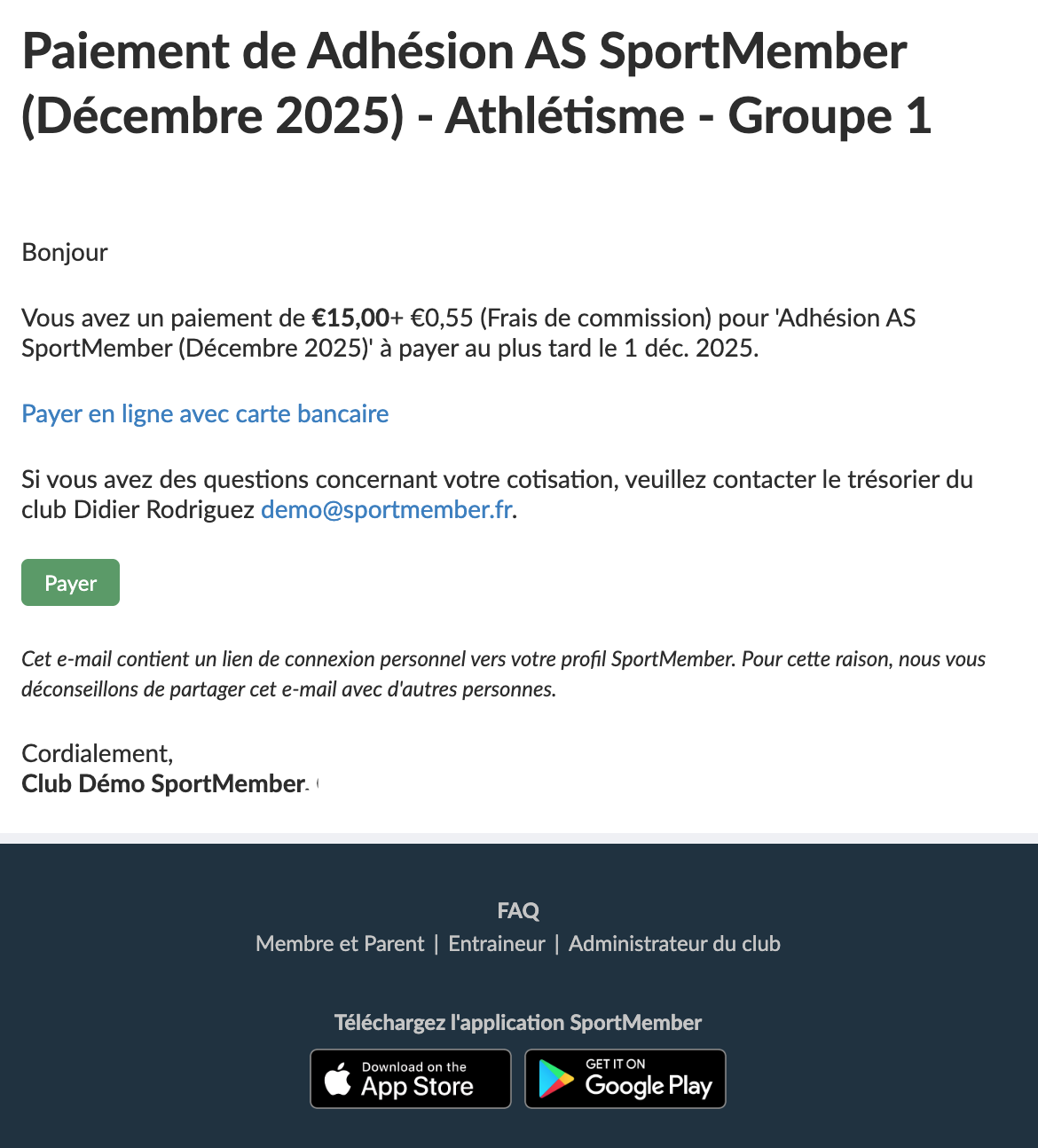Screen dimensions: 1038x1148
Task: Open the Membre et Parent FAQ
Action: (340, 944)
